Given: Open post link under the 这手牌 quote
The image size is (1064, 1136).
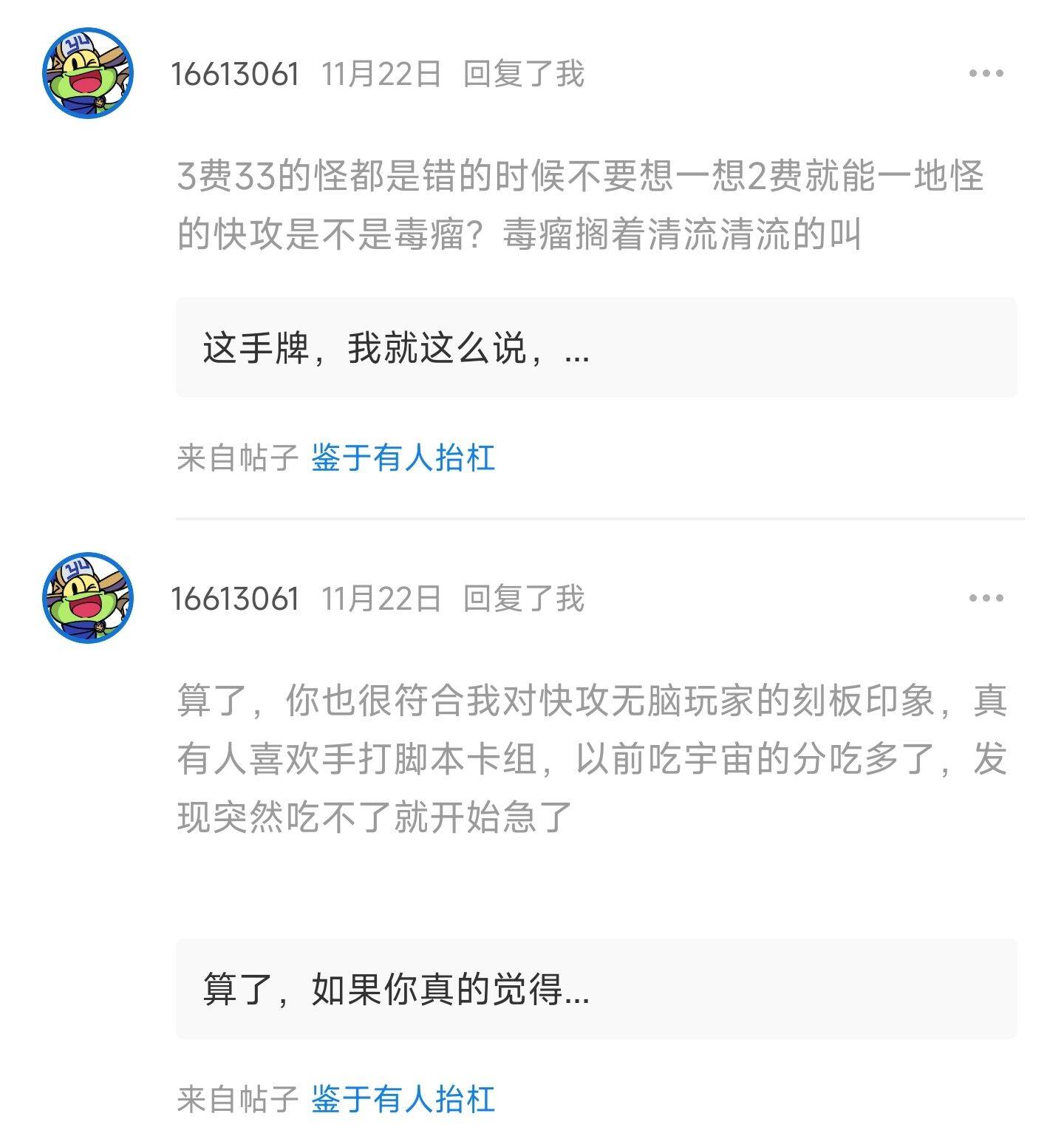Looking at the screenshot, I should (x=403, y=458).
